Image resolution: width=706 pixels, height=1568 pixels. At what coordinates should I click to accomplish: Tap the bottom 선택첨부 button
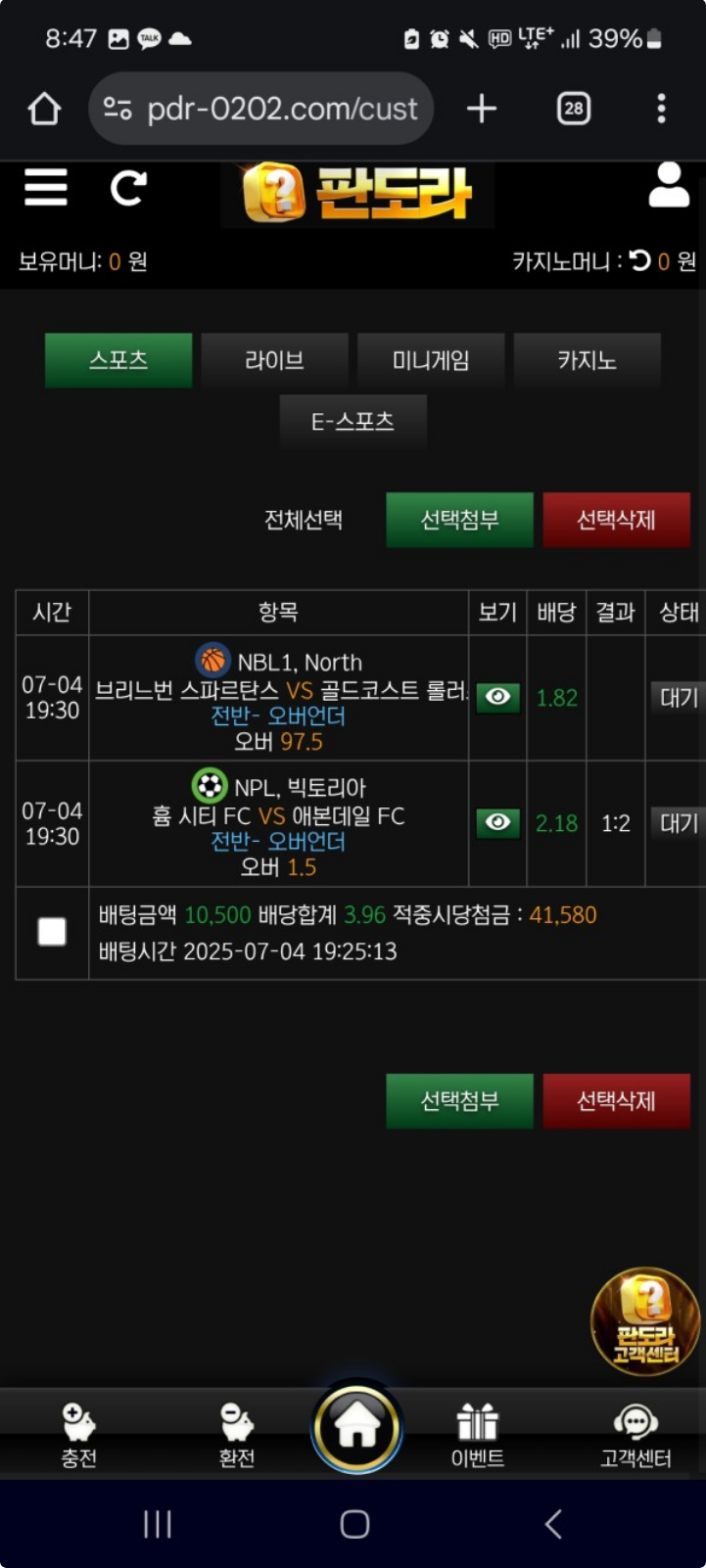click(459, 1101)
